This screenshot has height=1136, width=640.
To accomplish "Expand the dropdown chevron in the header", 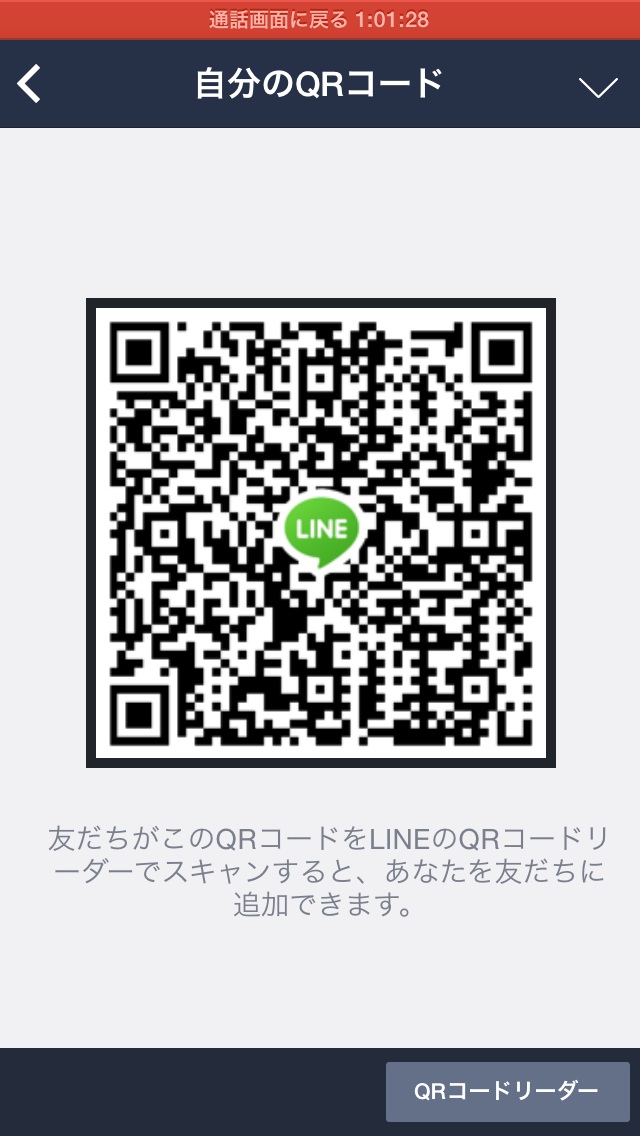I will [598, 86].
